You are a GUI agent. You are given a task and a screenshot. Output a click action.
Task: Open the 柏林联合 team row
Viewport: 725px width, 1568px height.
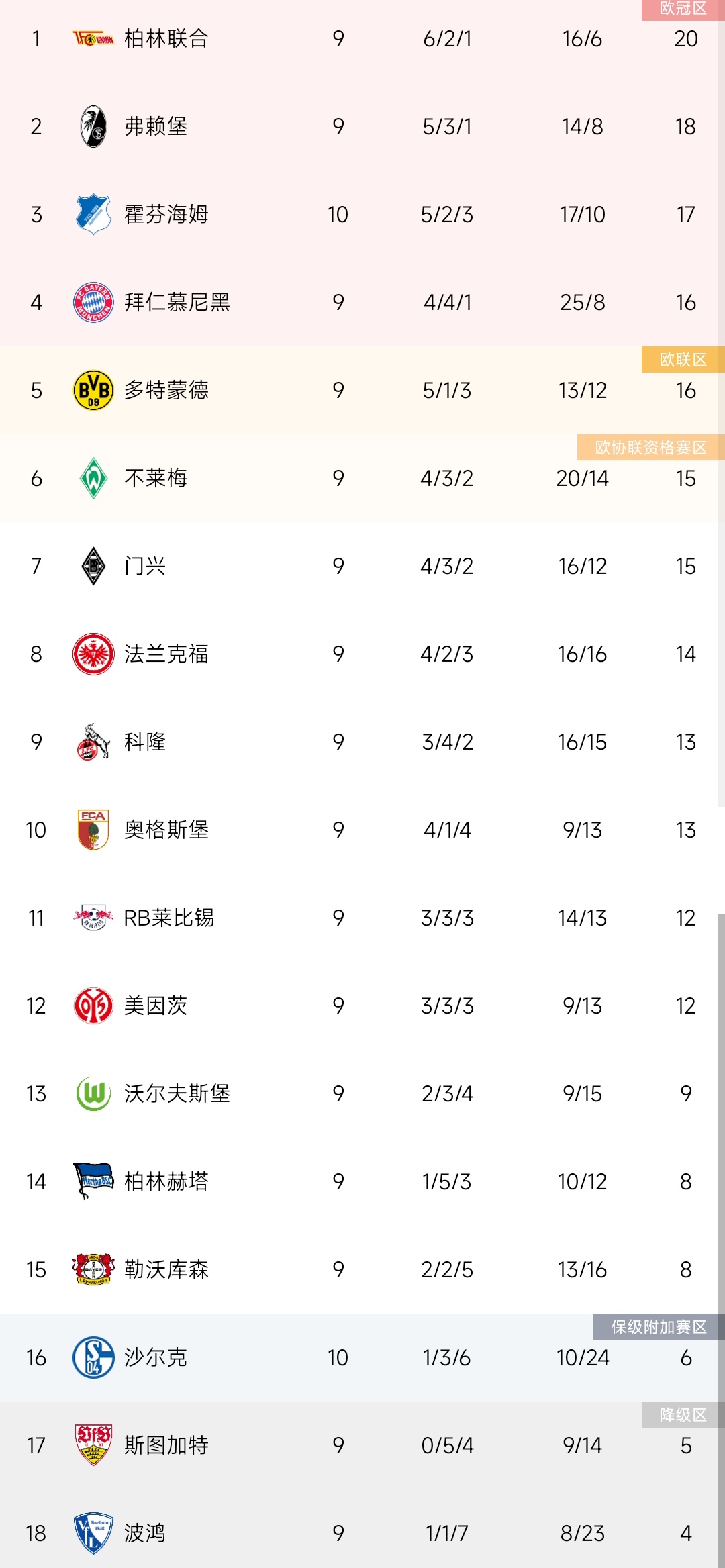coord(362,39)
